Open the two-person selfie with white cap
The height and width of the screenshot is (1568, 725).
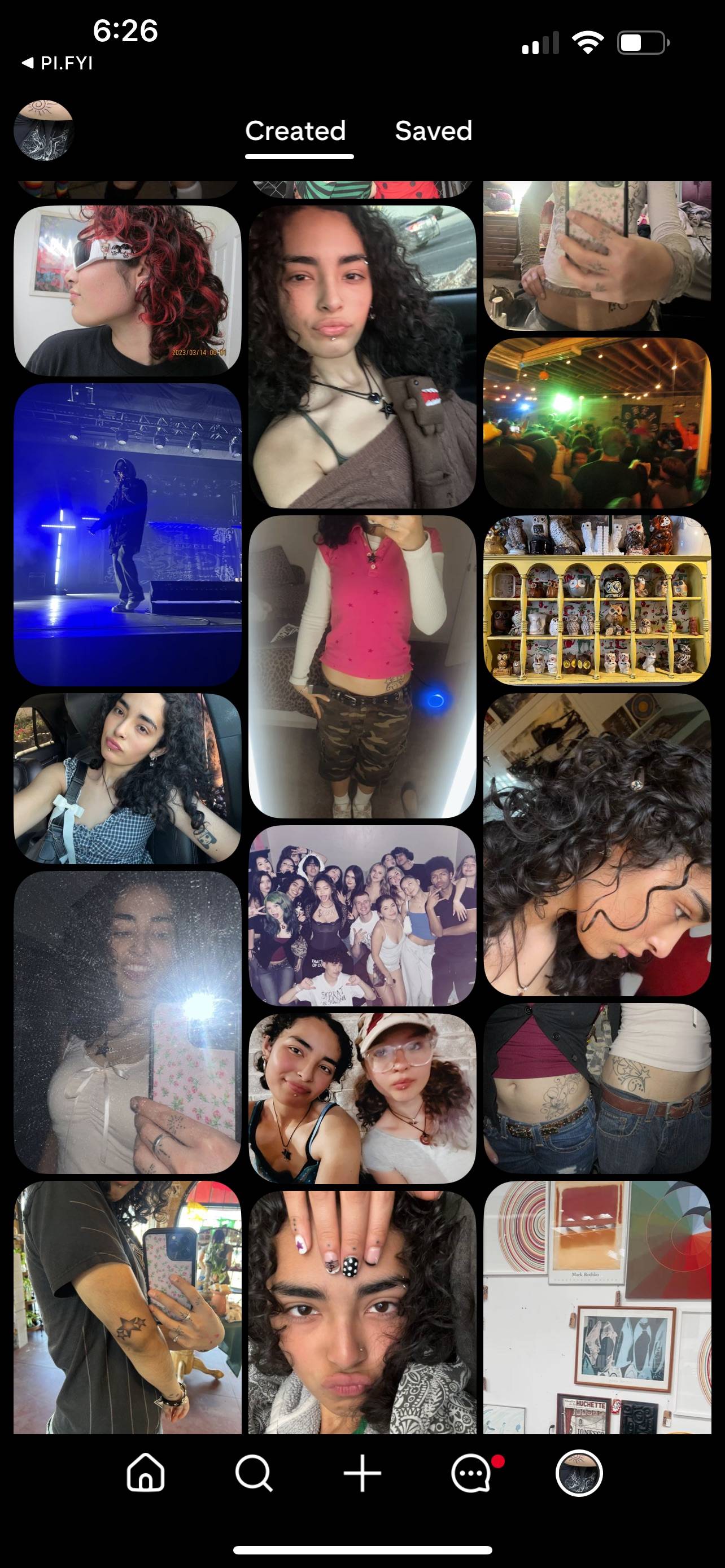(362, 1098)
